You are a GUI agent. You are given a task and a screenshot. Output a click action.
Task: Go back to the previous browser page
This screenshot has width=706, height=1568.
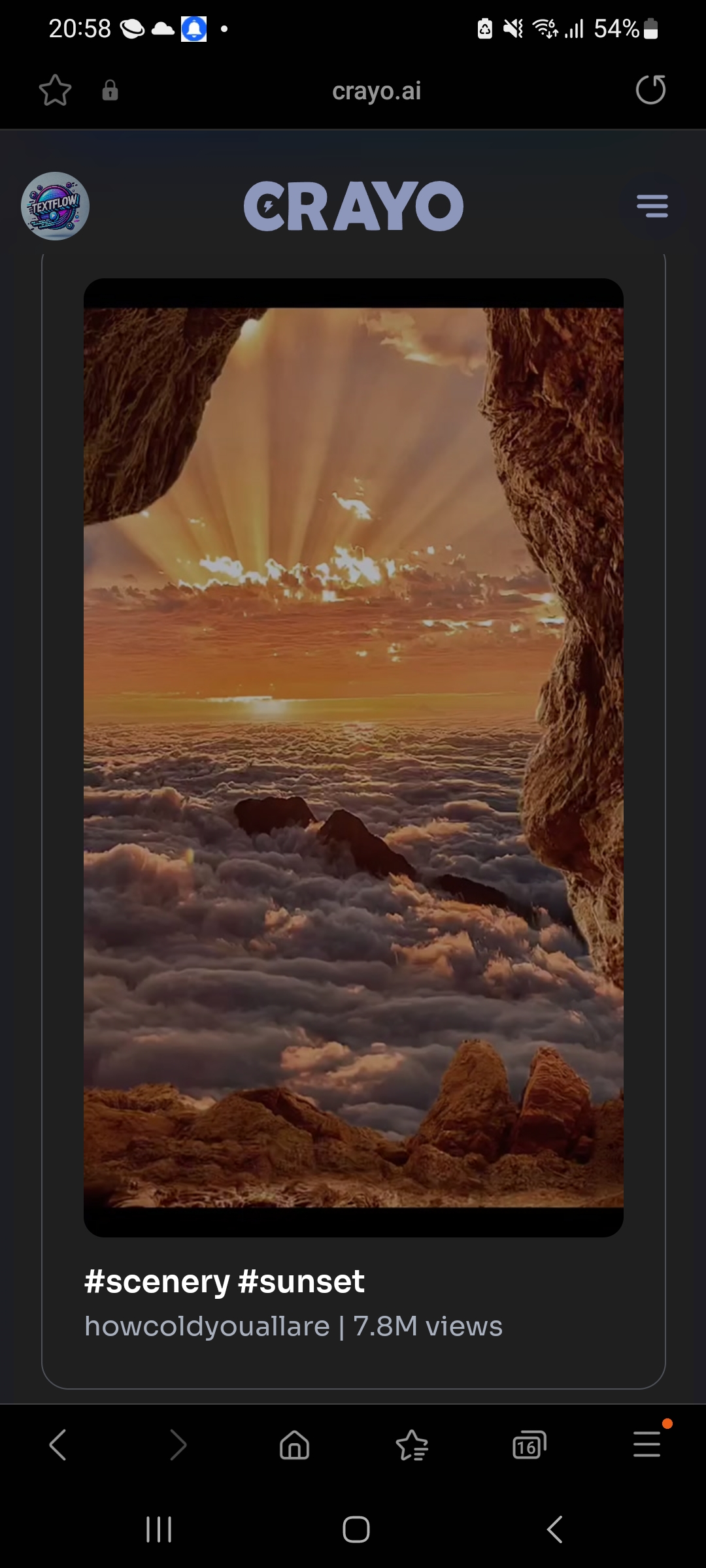(x=58, y=1445)
